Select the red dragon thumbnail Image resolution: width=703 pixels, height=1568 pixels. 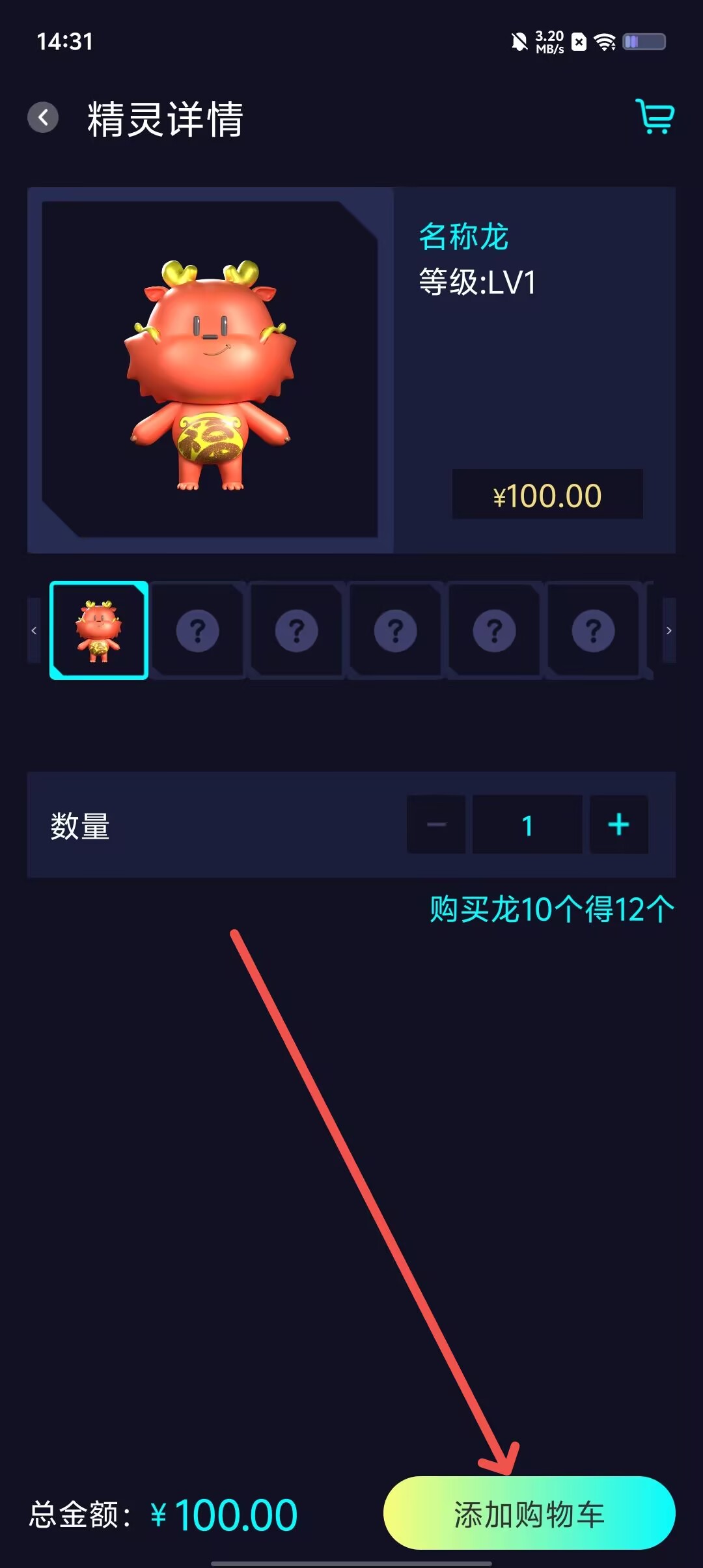(x=99, y=630)
